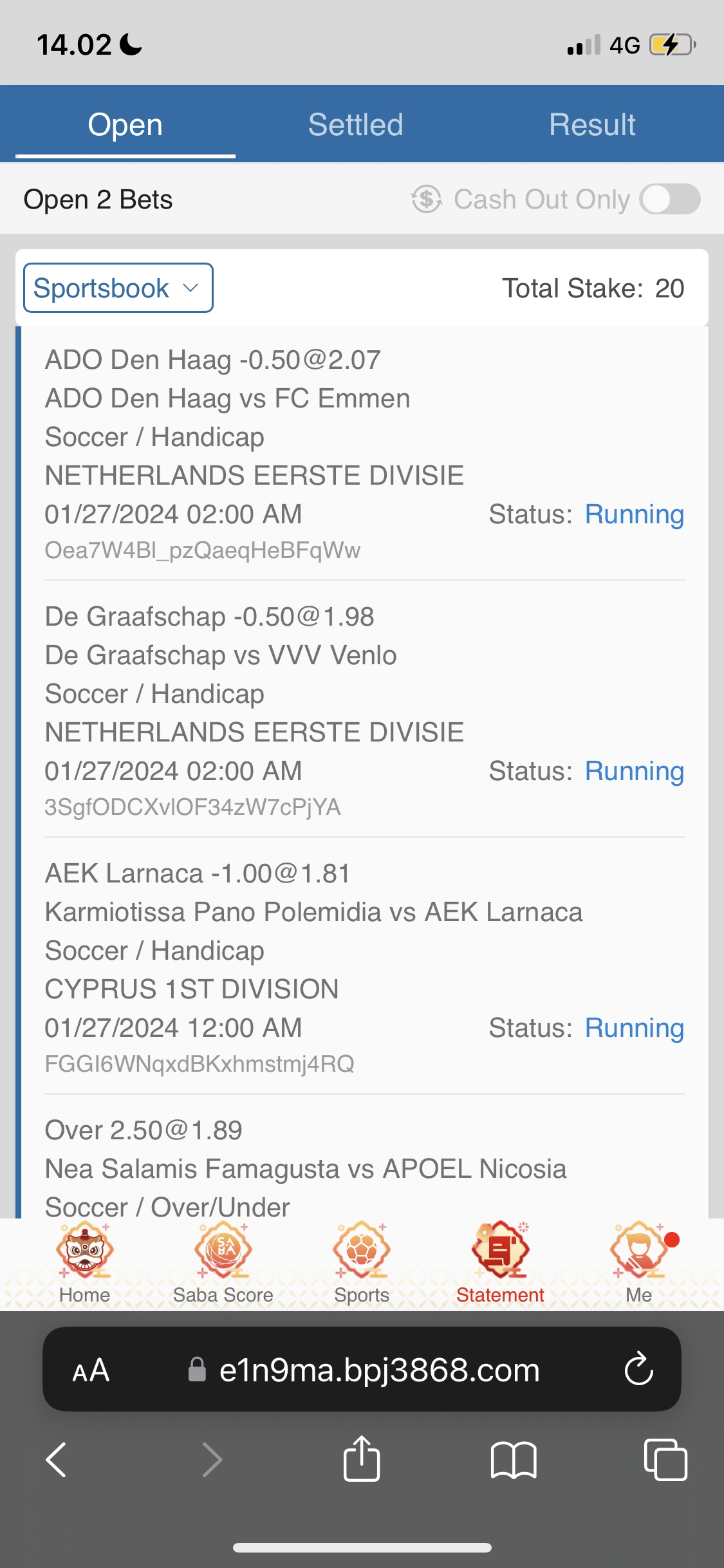Go back to the previous page
The image size is (724, 1568).
(x=57, y=1459)
